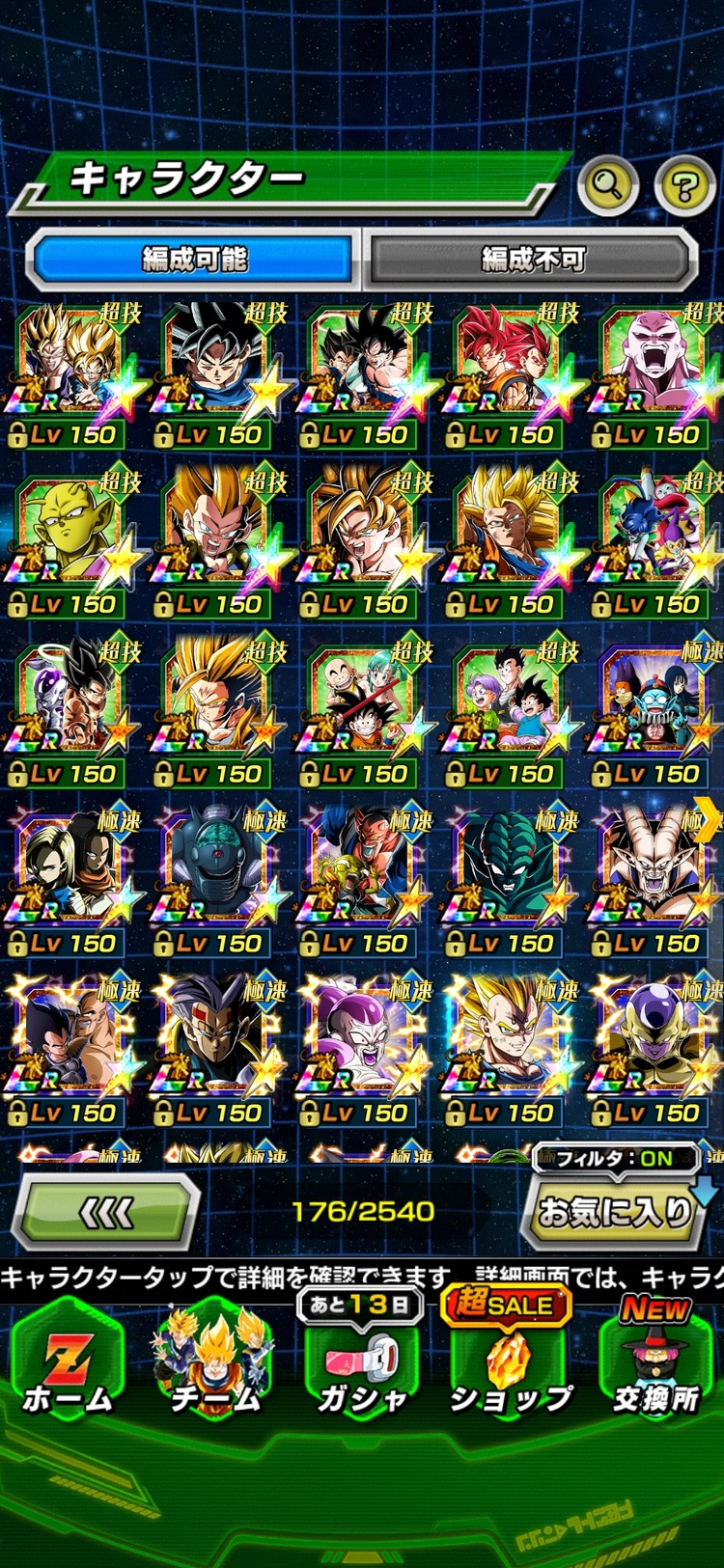Open the character search magnifier
Viewport: 724px width, 1568px height.
tap(607, 183)
